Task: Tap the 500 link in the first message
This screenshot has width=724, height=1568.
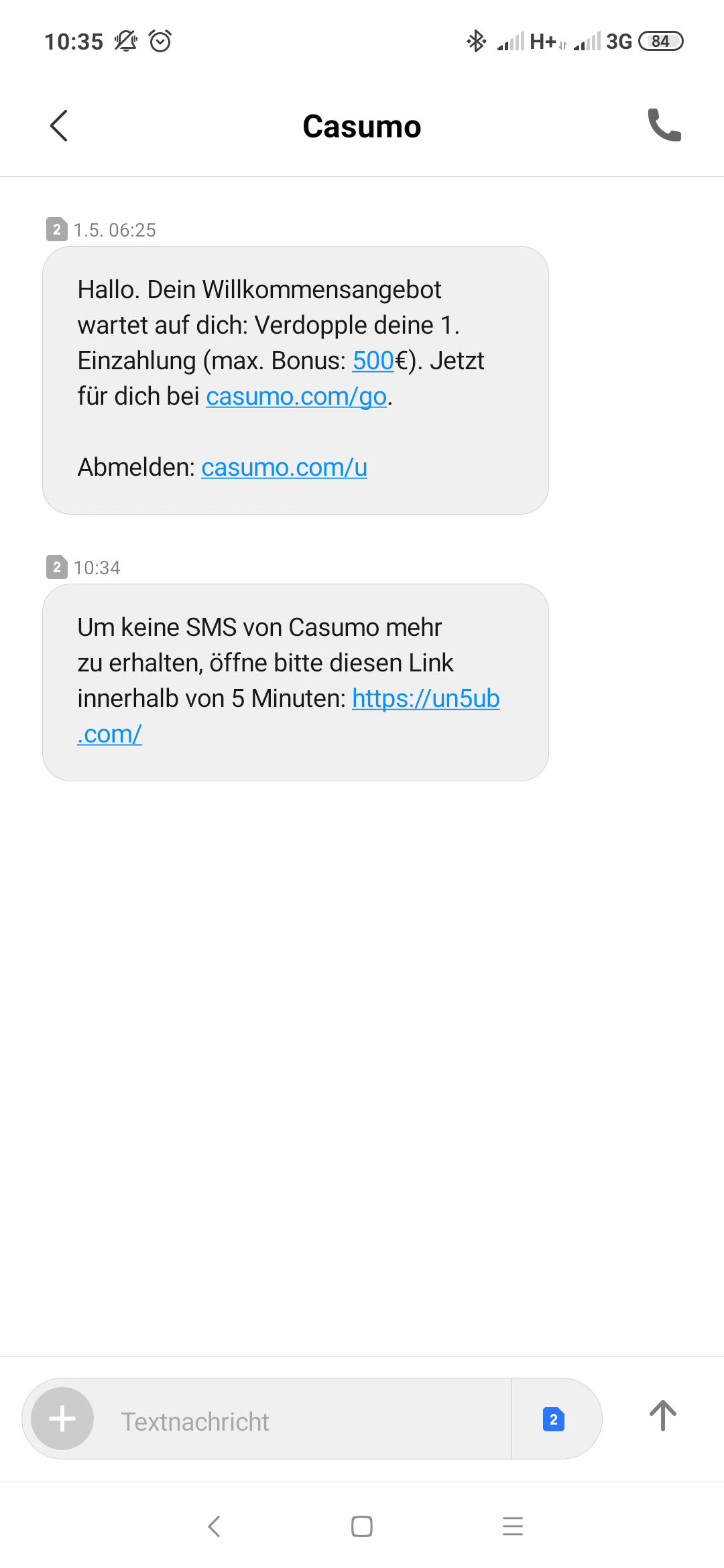Action: click(x=373, y=361)
